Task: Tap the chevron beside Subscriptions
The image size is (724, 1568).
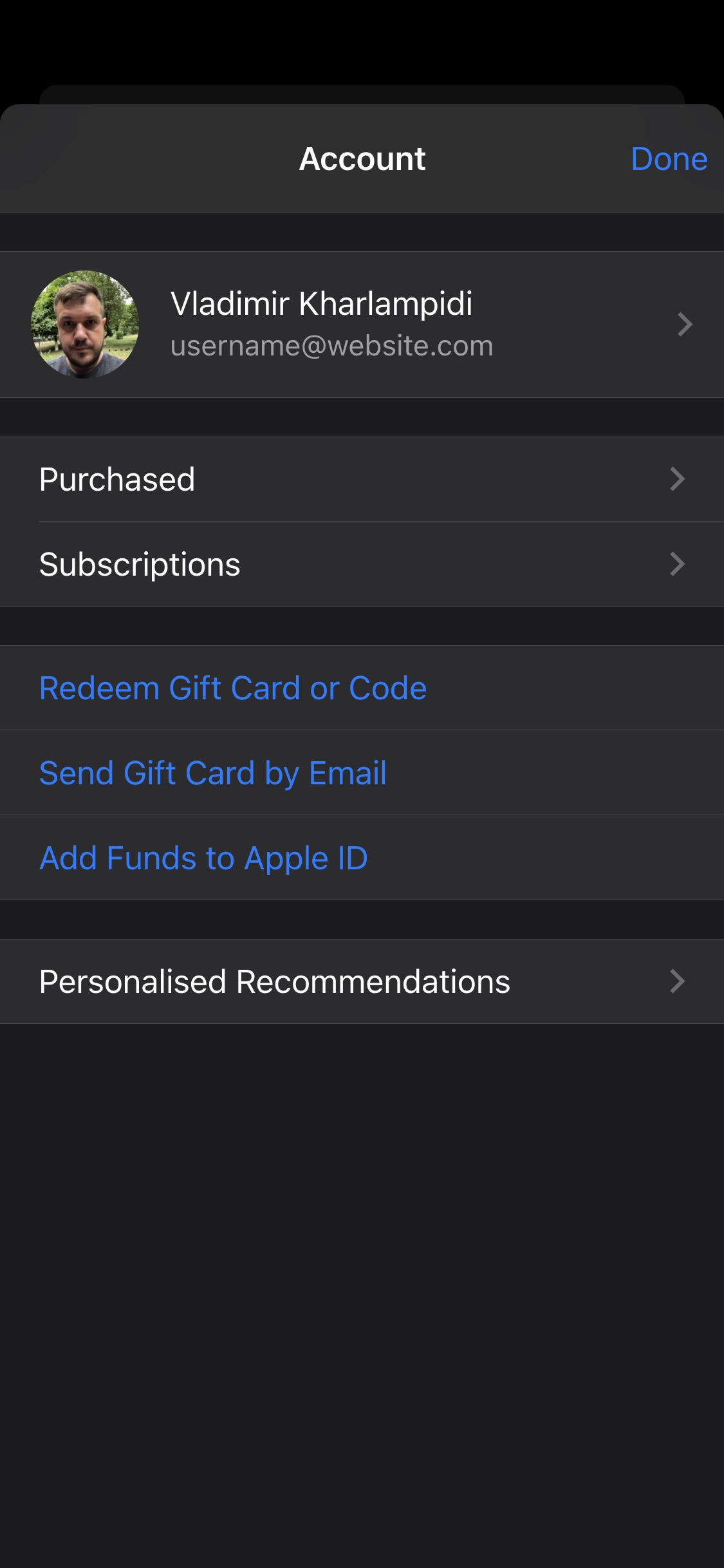Action: [676, 564]
